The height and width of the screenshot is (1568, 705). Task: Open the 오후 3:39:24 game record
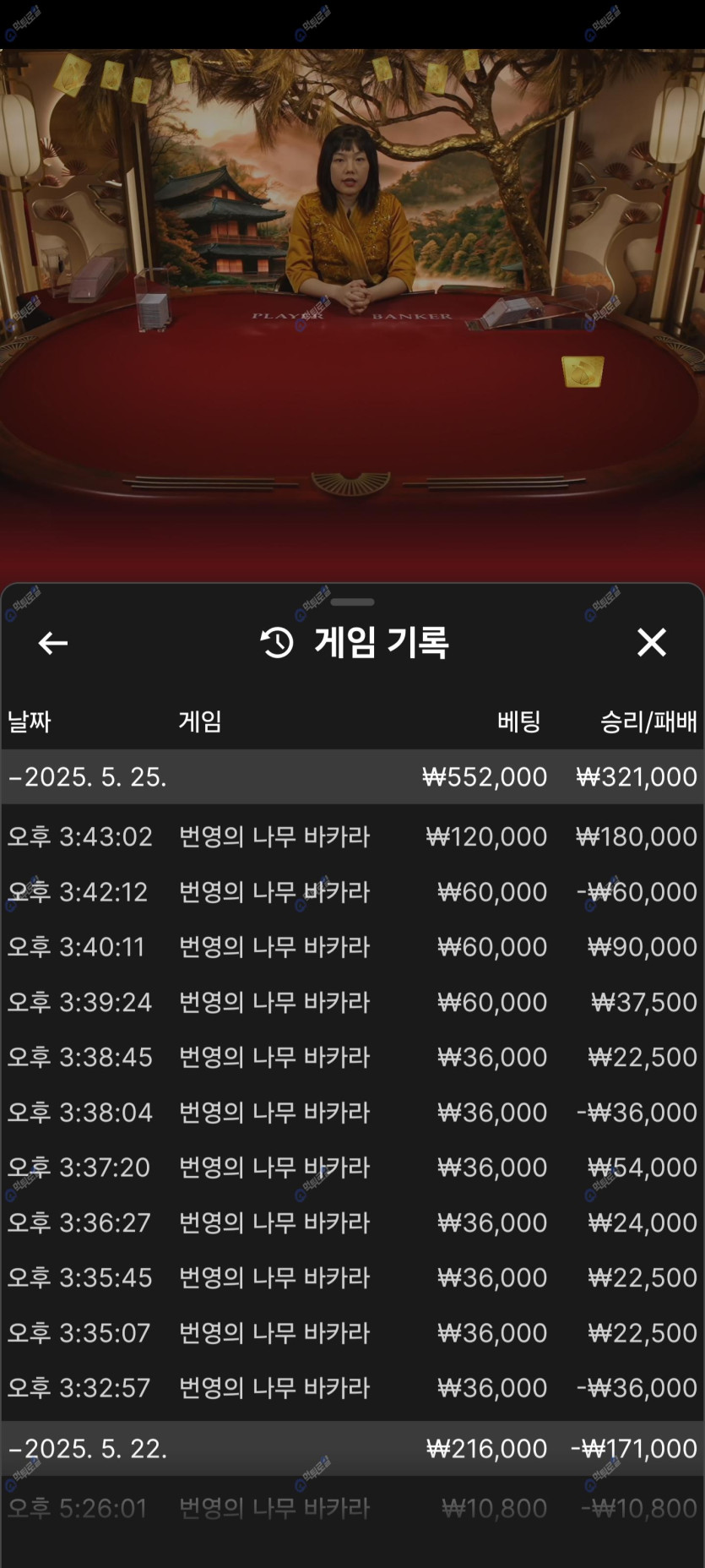click(352, 1002)
